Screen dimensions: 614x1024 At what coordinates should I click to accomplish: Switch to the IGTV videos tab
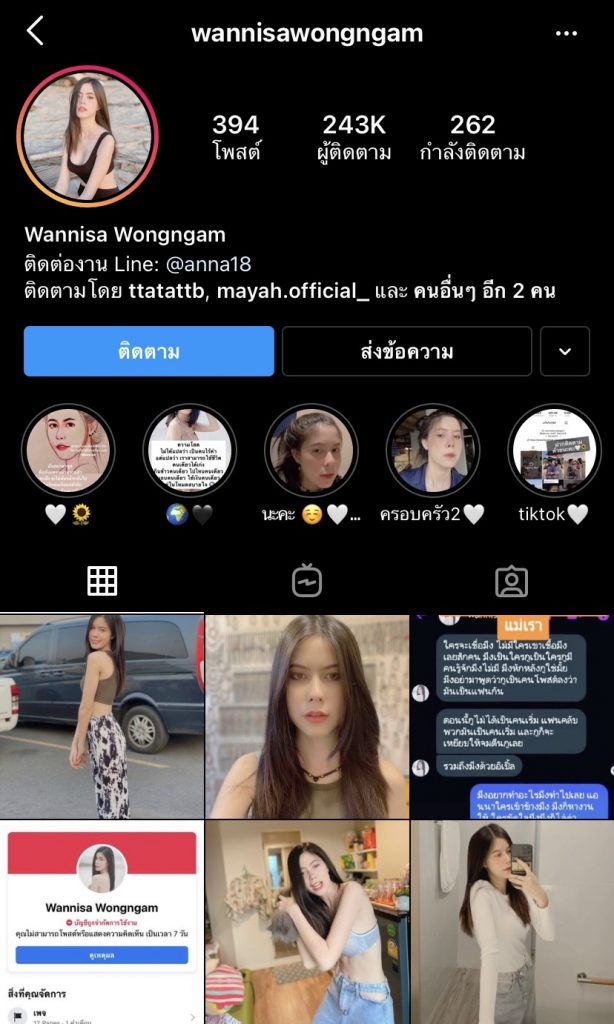click(307, 581)
